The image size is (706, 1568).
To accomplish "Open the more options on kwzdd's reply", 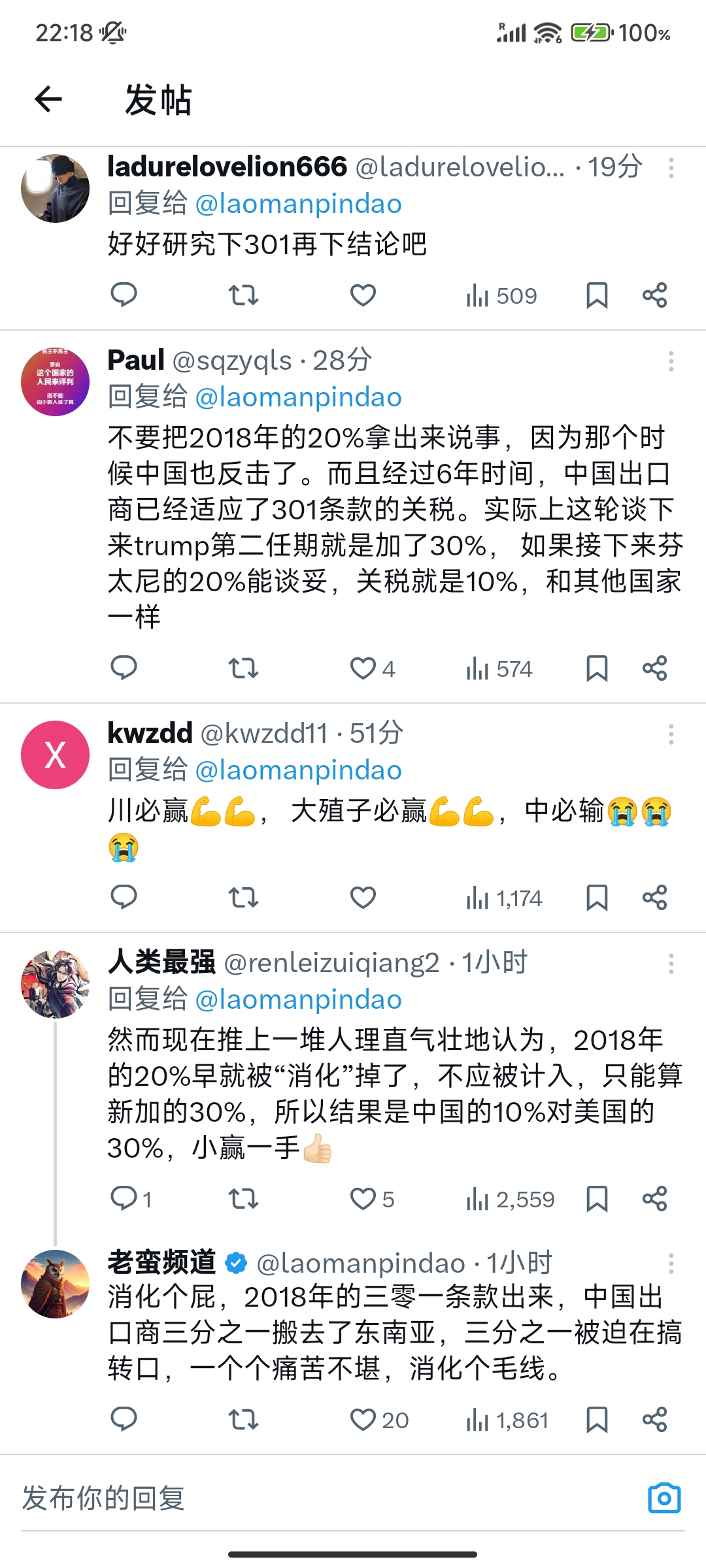I will (x=671, y=735).
